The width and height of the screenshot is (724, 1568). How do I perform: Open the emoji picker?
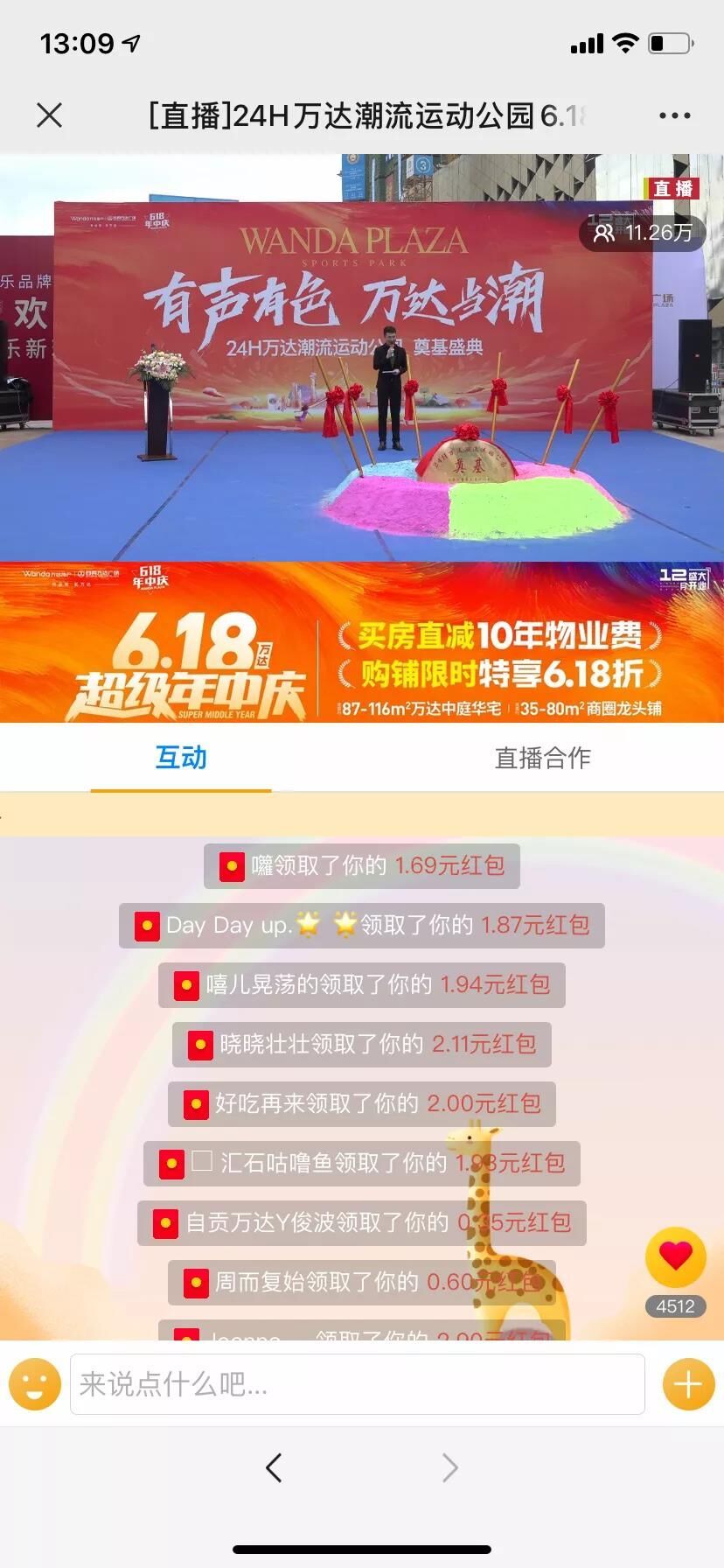click(35, 1384)
